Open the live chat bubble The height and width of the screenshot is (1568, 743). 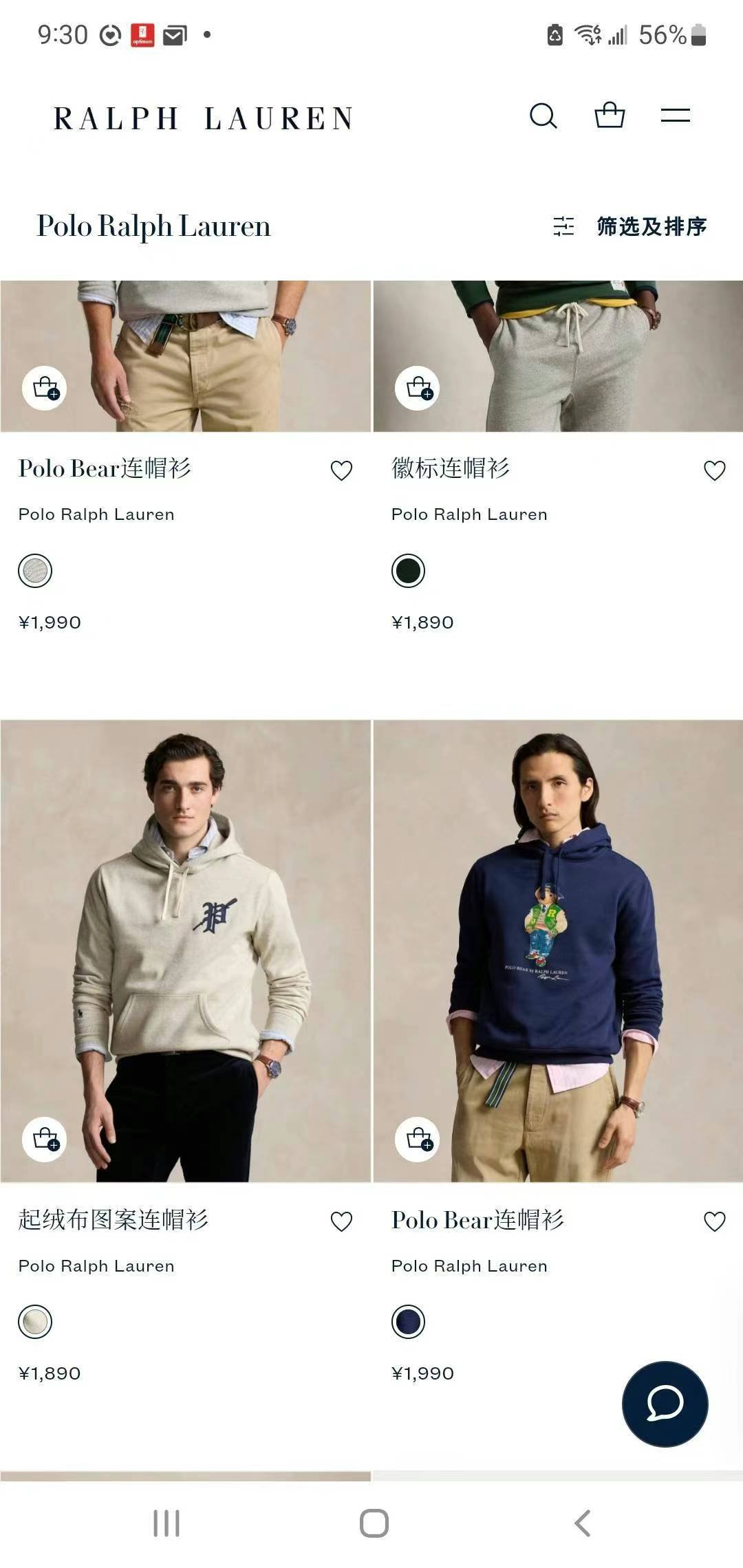665,1404
